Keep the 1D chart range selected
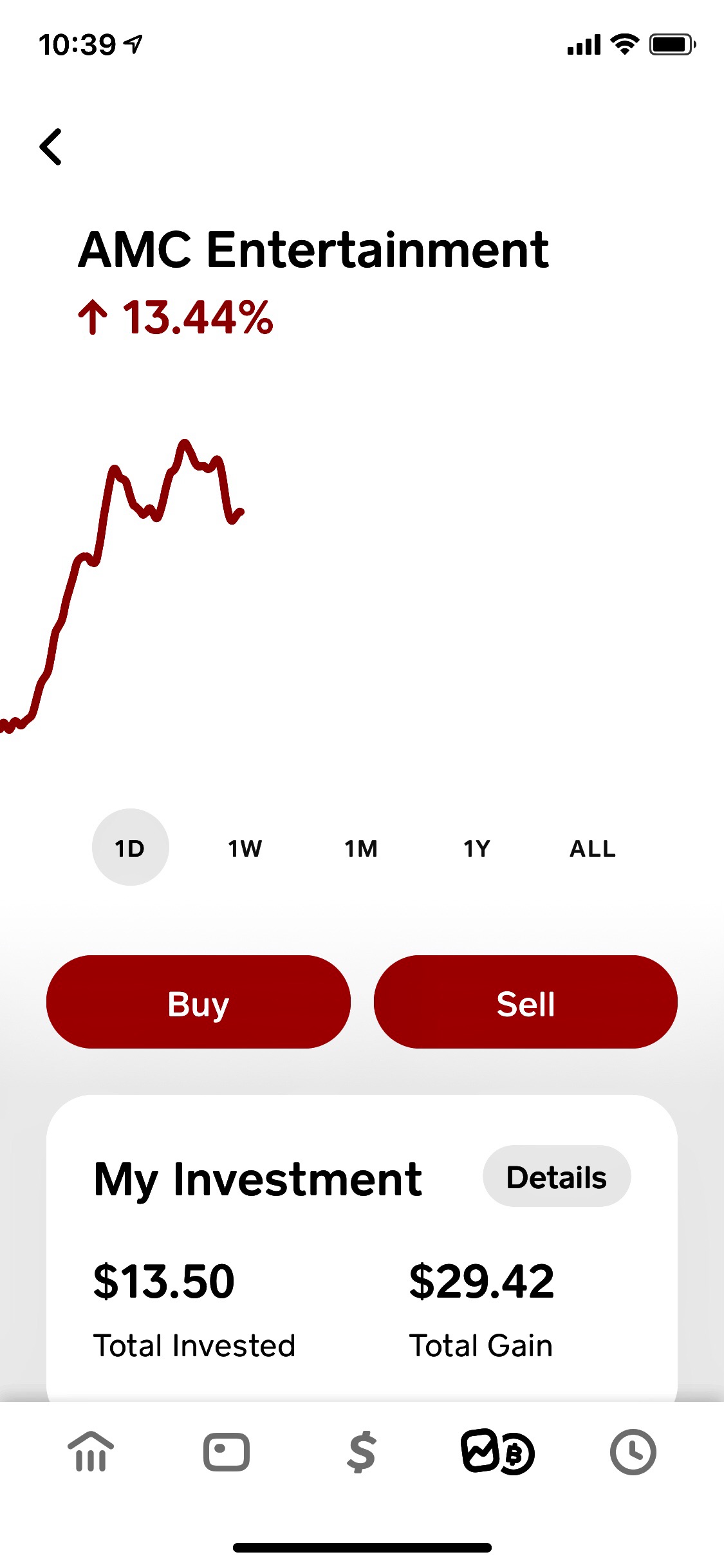Screen dimensions: 724x1568 (131, 848)
